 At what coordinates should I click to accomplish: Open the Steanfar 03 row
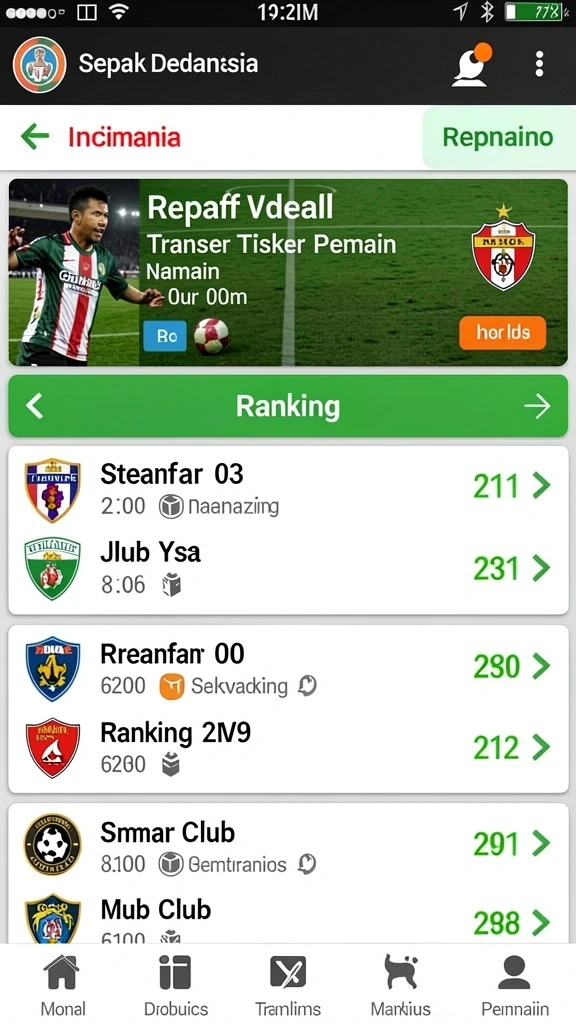pyautogui.click(x=288, y=488)
